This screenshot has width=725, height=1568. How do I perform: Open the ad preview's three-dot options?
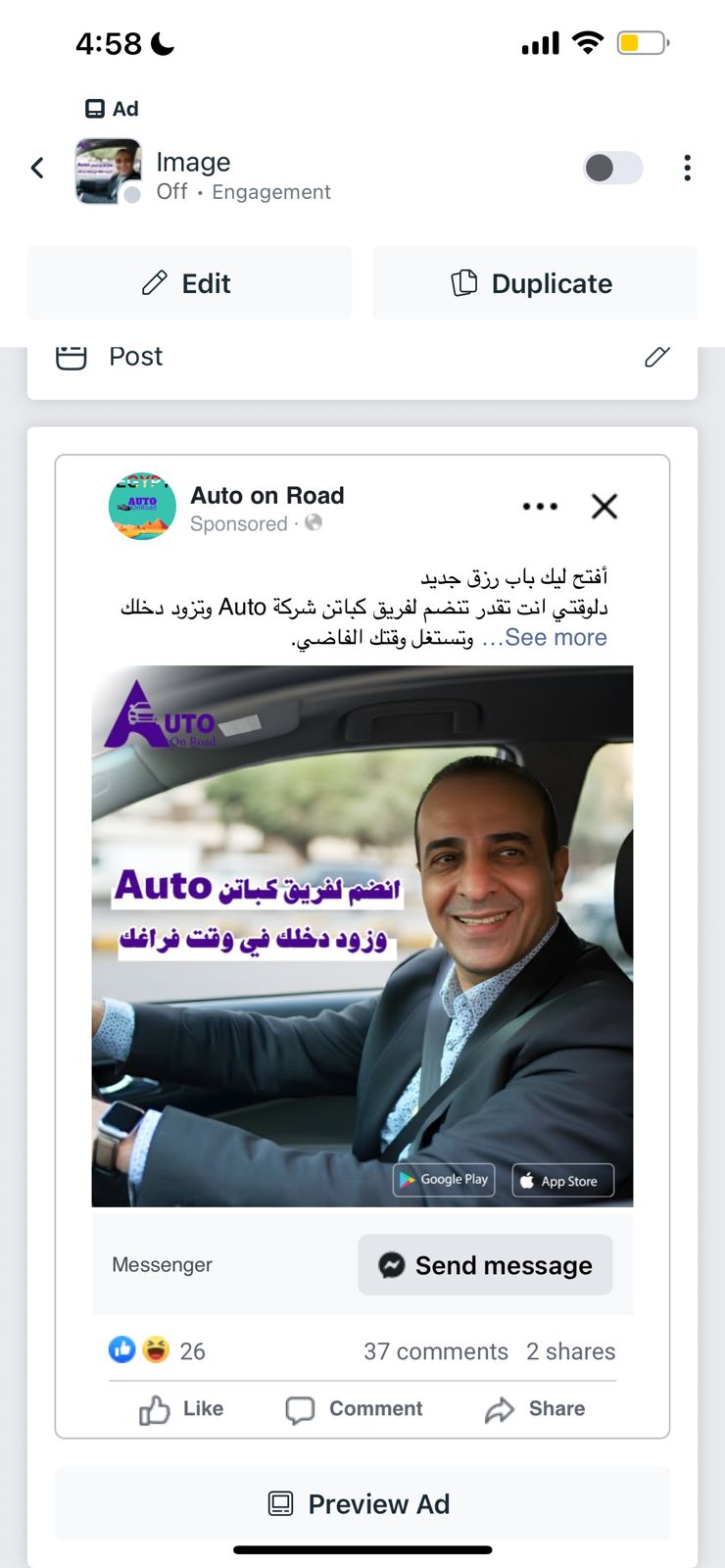(x=540, y=507)
